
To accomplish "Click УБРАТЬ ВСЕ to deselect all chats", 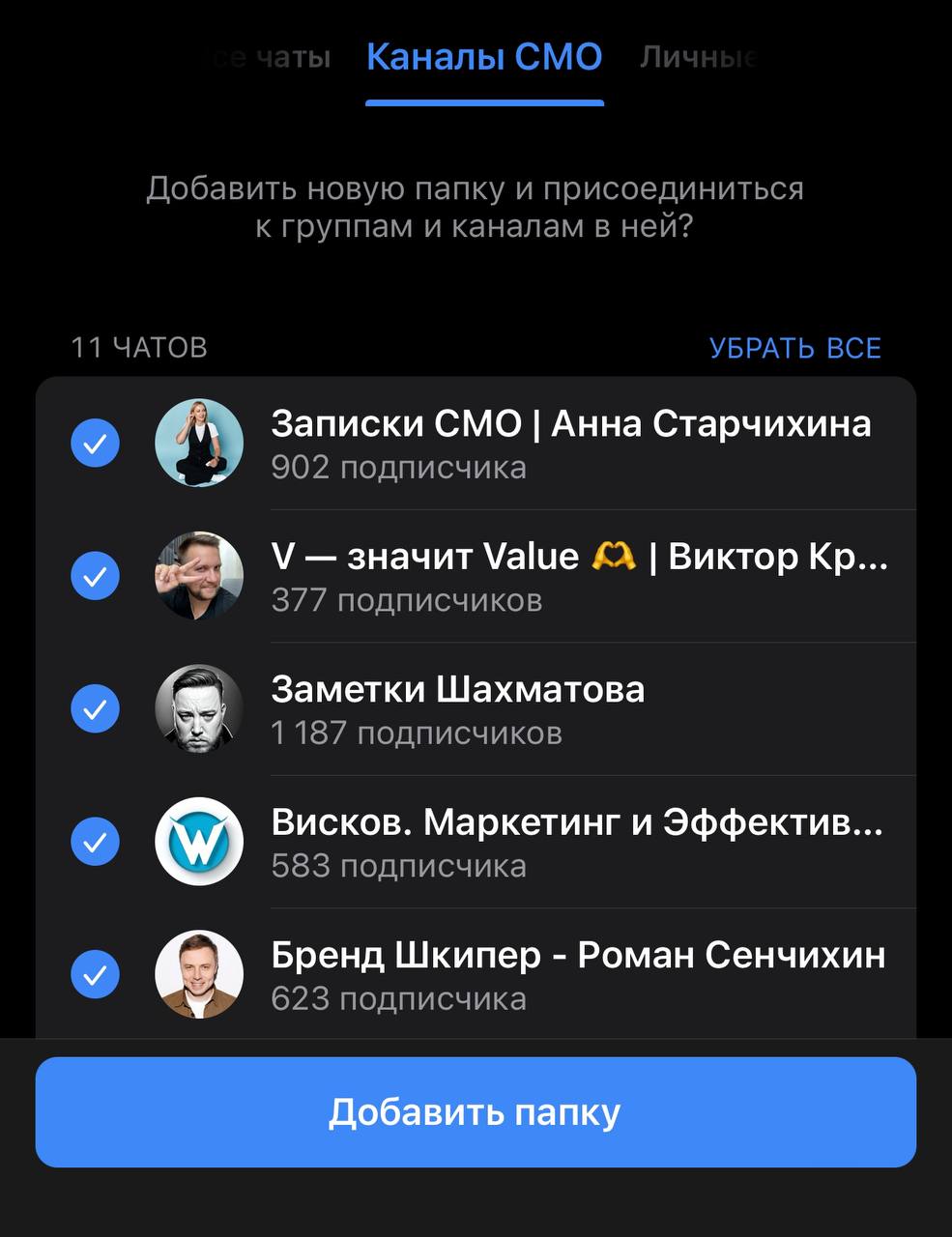I will point(794,348).
